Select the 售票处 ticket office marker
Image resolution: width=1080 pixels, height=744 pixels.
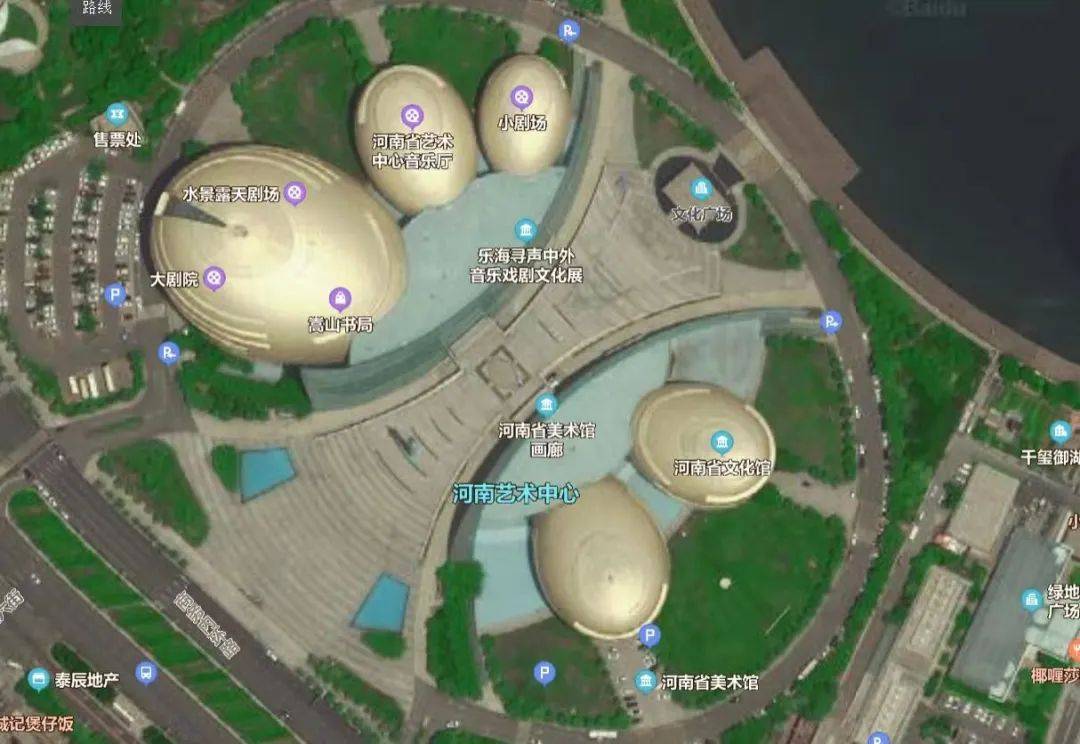pos(117,114)
